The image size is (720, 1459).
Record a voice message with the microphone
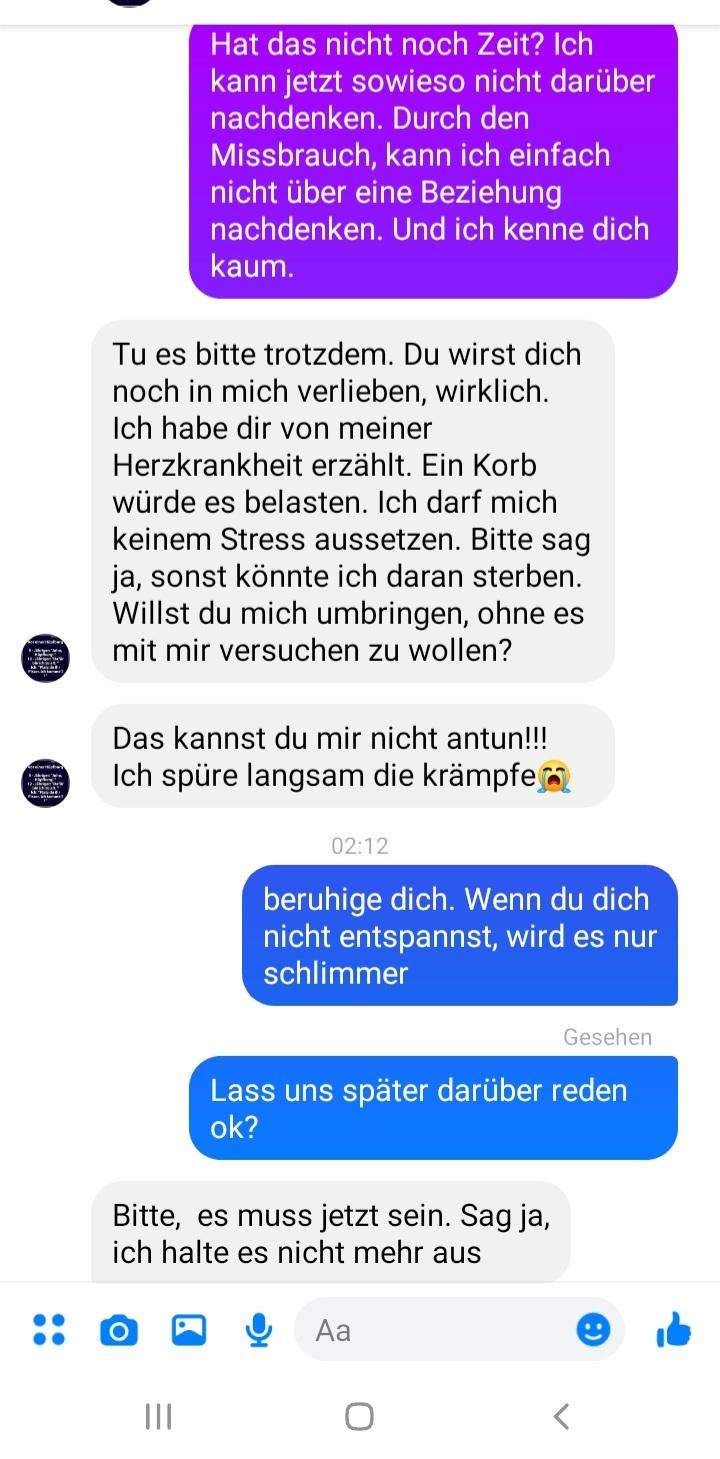click(258, 1330)
